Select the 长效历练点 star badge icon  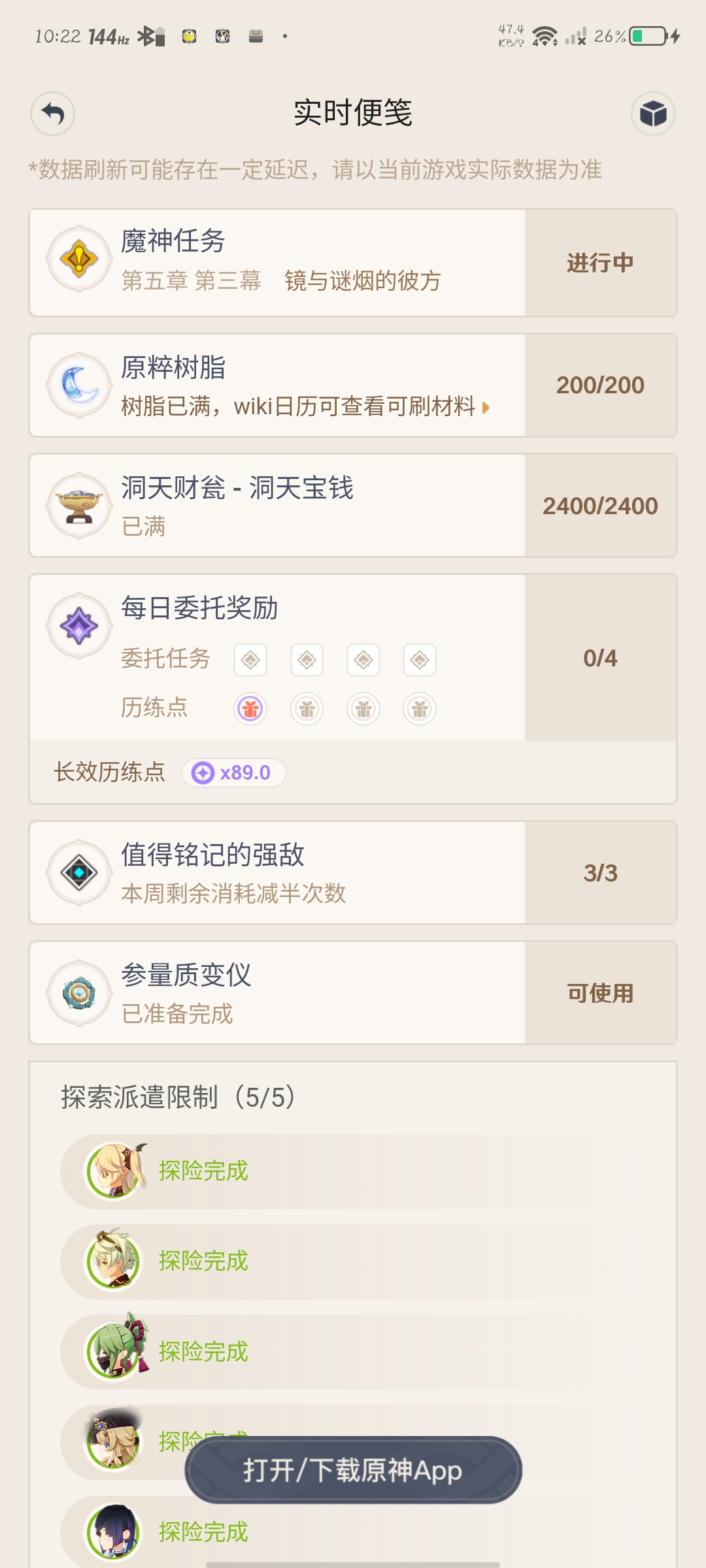[203, 774]
